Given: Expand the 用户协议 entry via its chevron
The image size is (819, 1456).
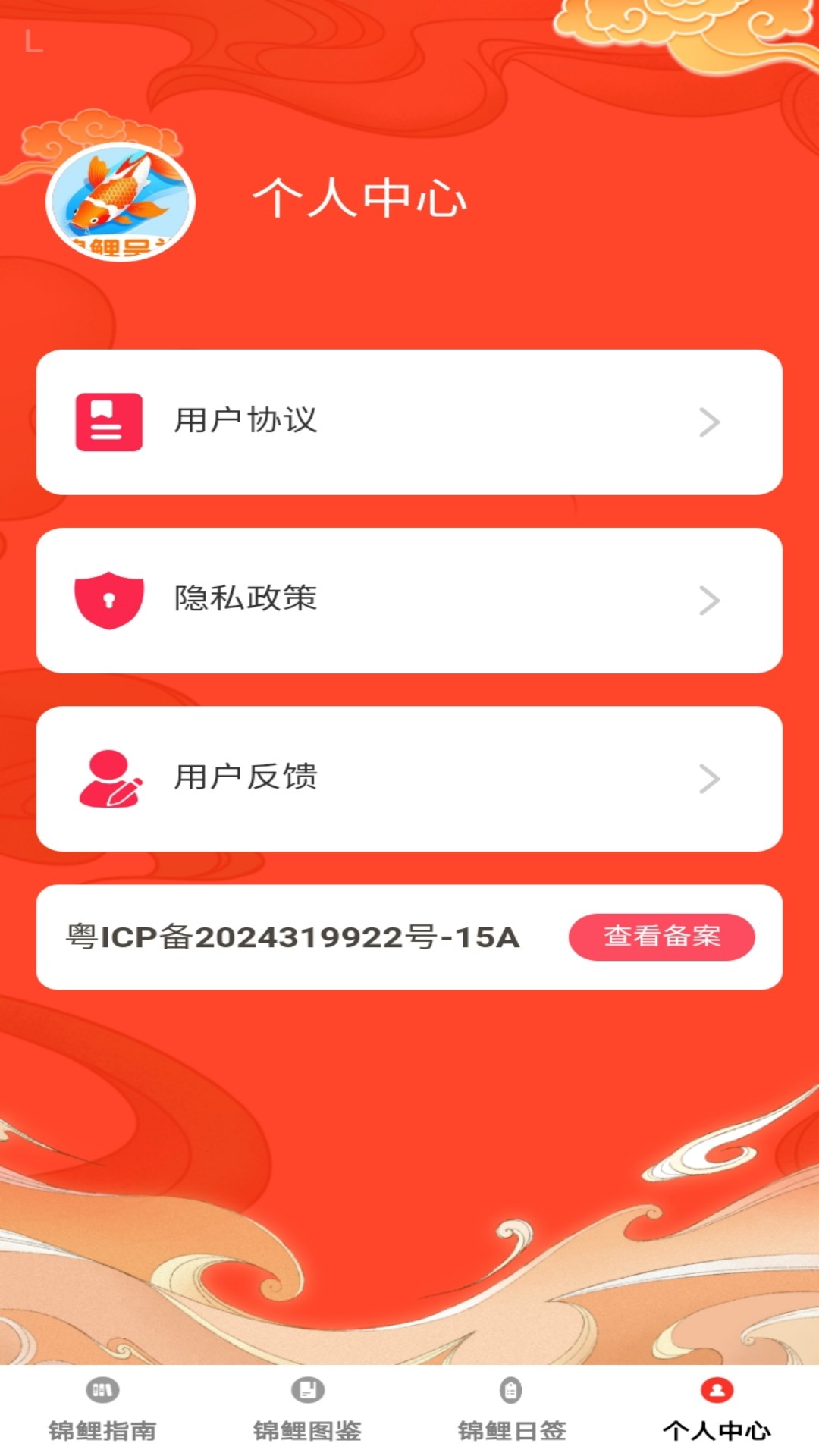Looking at the screenshot, I should (x=710, y=425).
